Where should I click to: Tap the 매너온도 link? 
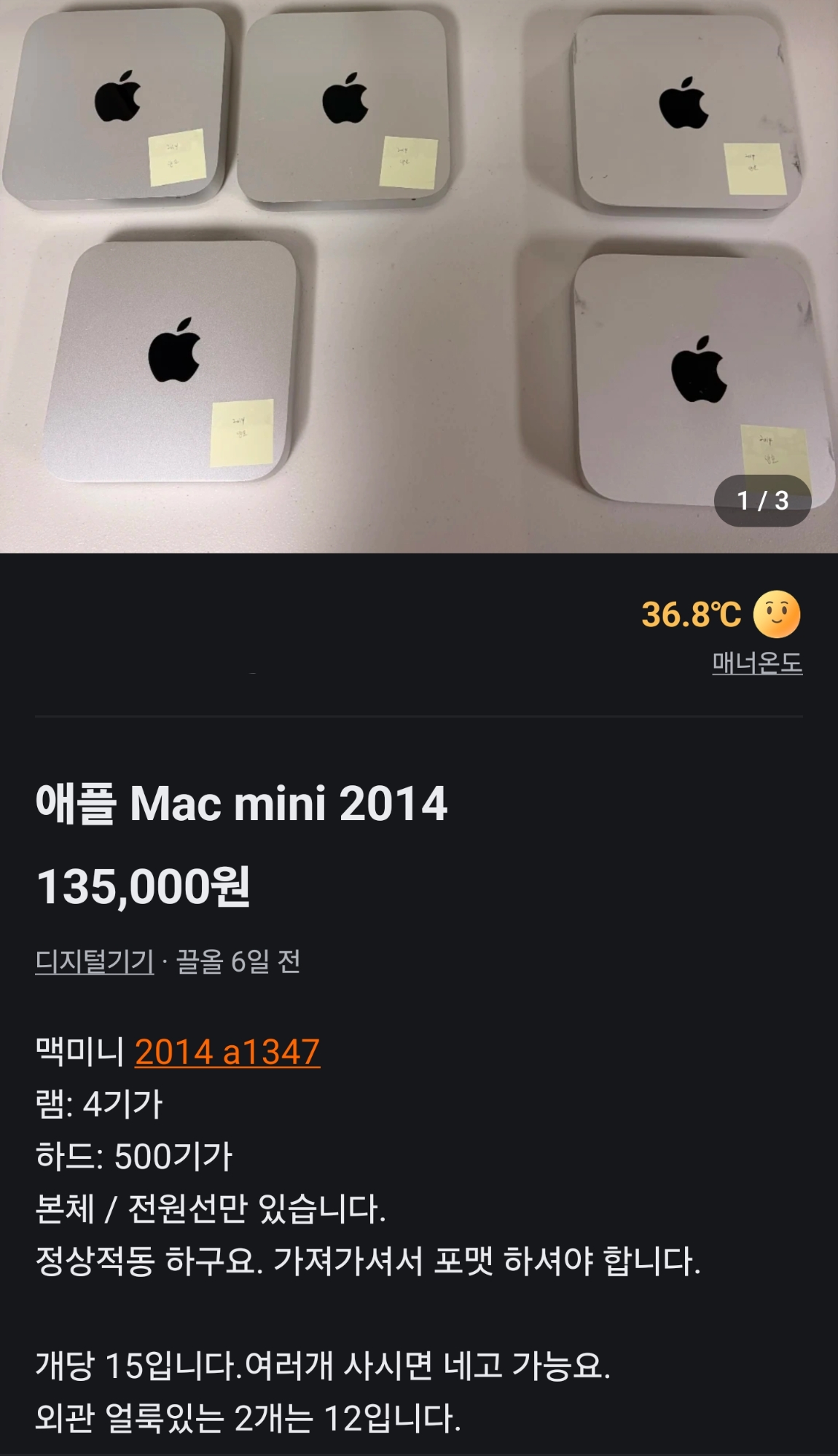[x=757, y=663]
